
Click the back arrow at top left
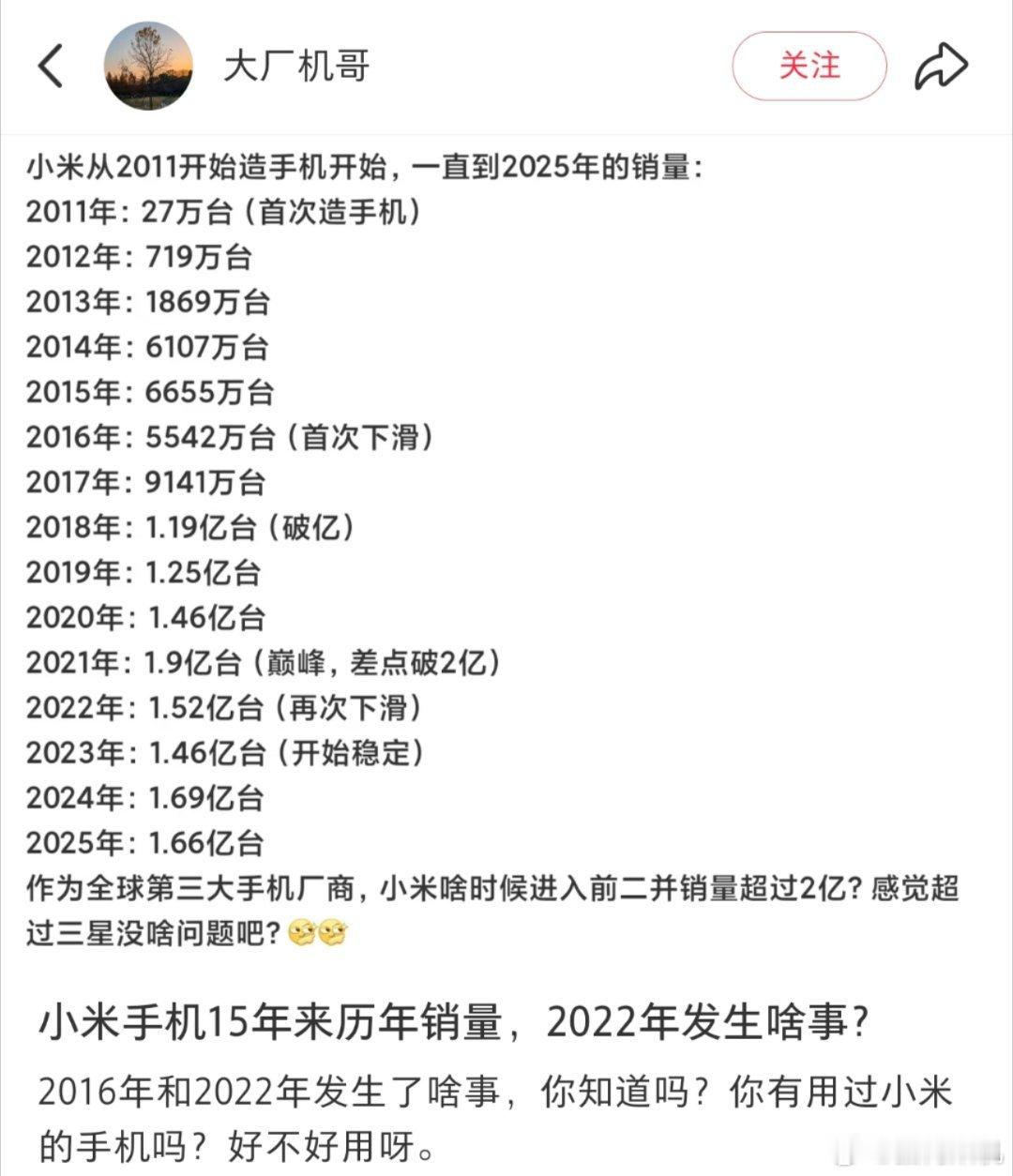52,66
